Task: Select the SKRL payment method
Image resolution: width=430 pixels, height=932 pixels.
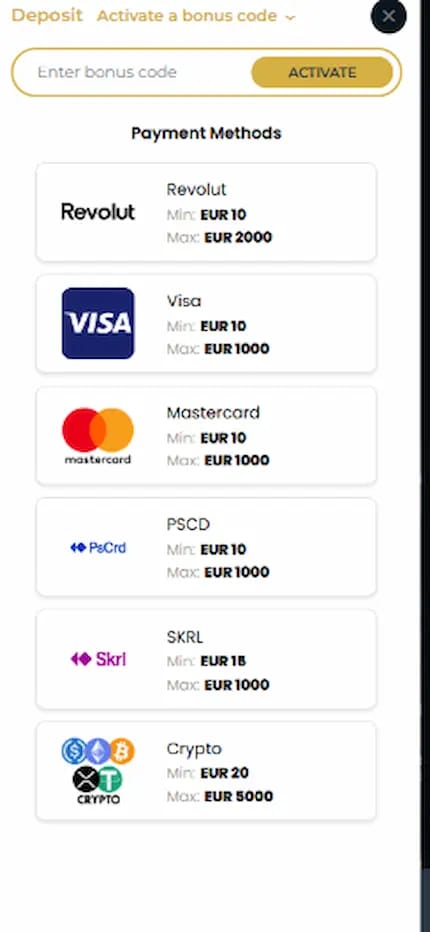Action: click(x=206, y=659)
